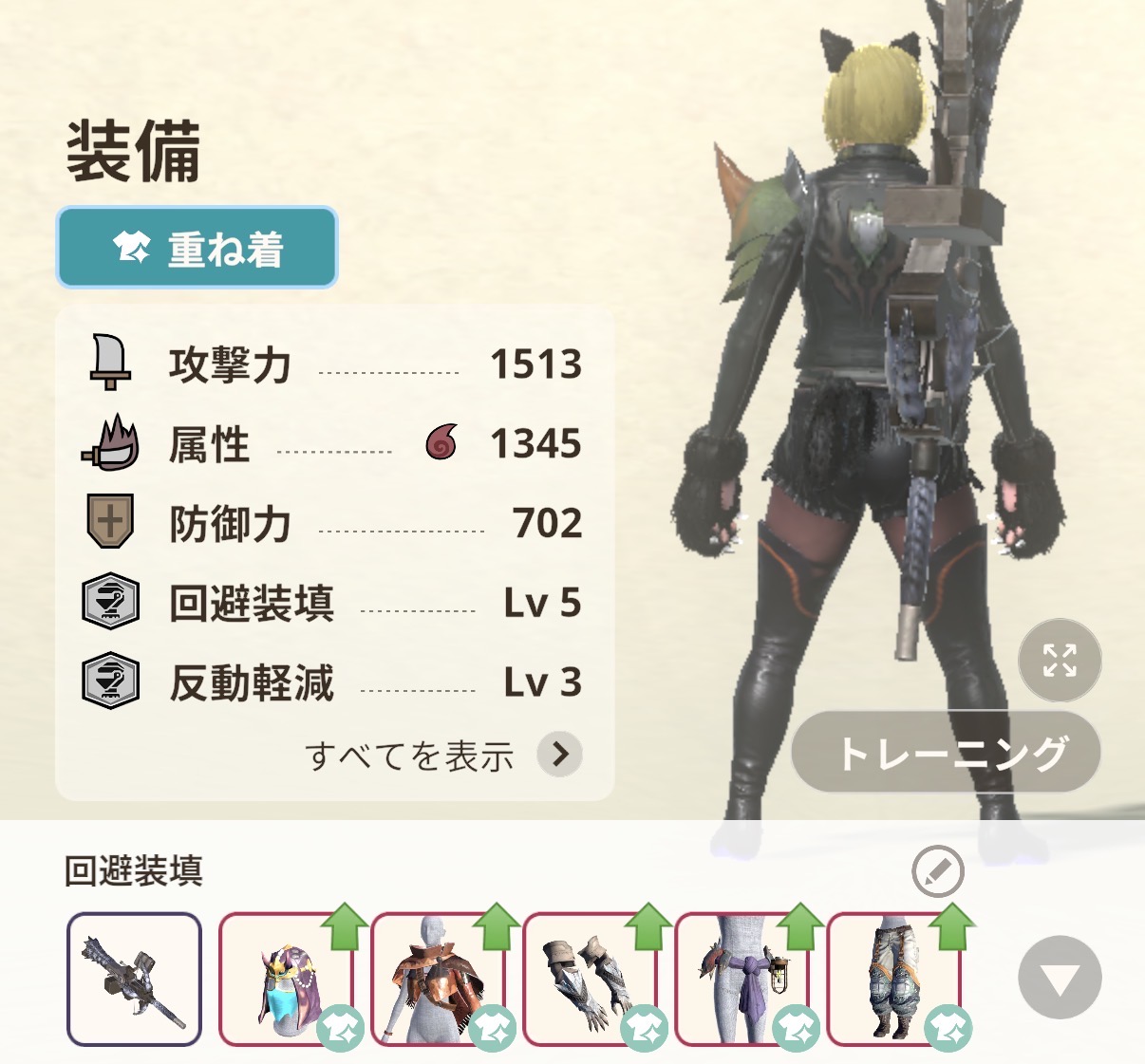
Task: Tap すべてを表示 to show all skills
Action: pos(442,755)
